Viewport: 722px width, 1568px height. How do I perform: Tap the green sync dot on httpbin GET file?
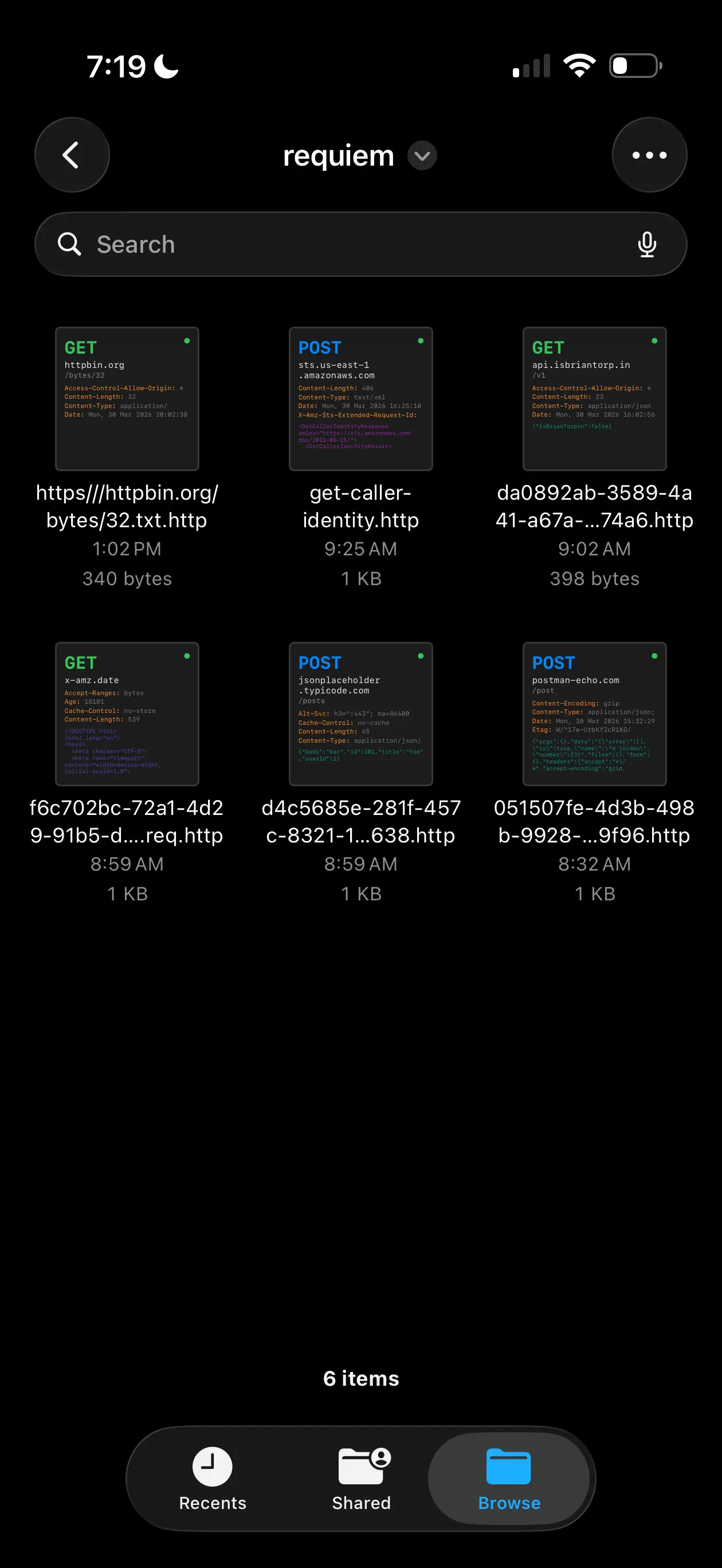187,342
